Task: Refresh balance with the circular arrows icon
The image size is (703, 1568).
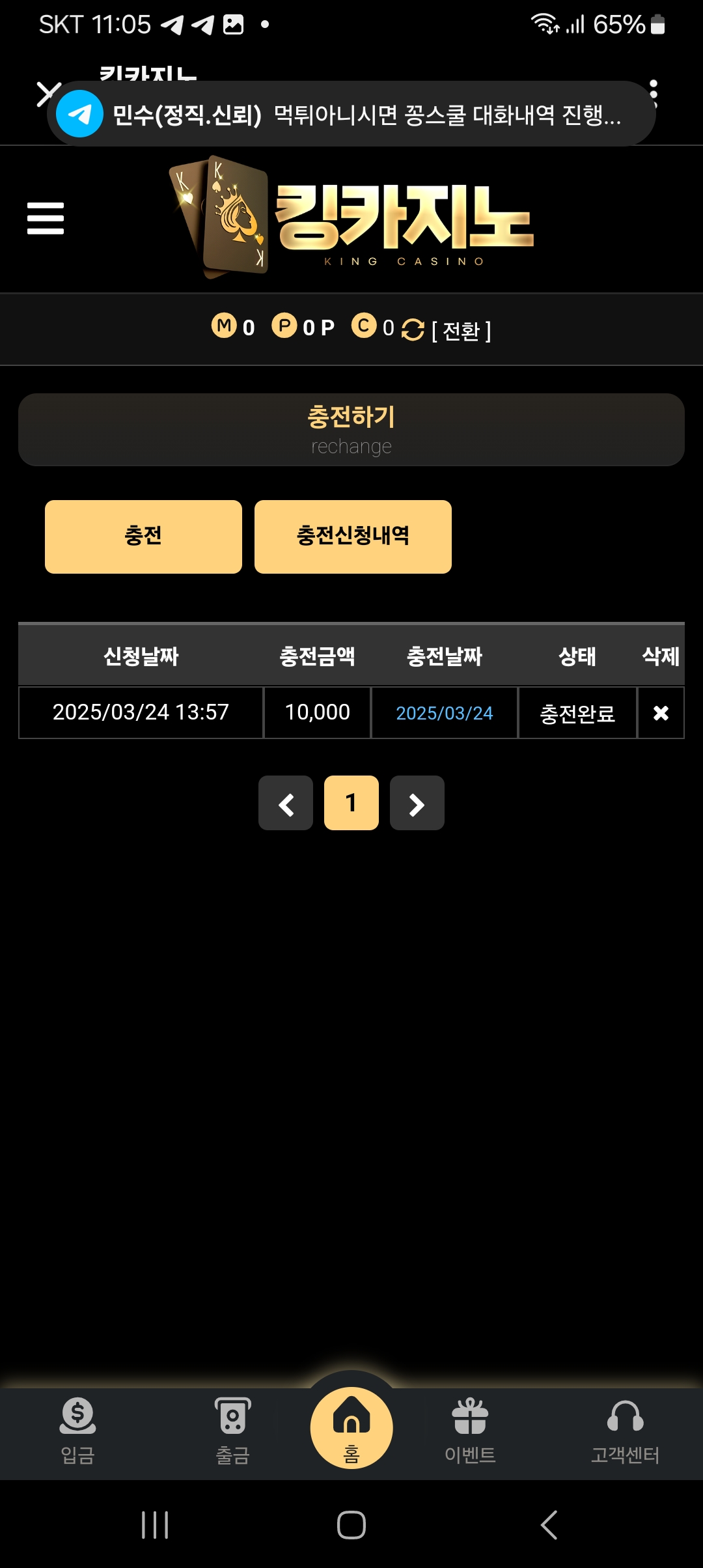Action: pyautogui.click(x=413, y=329)
